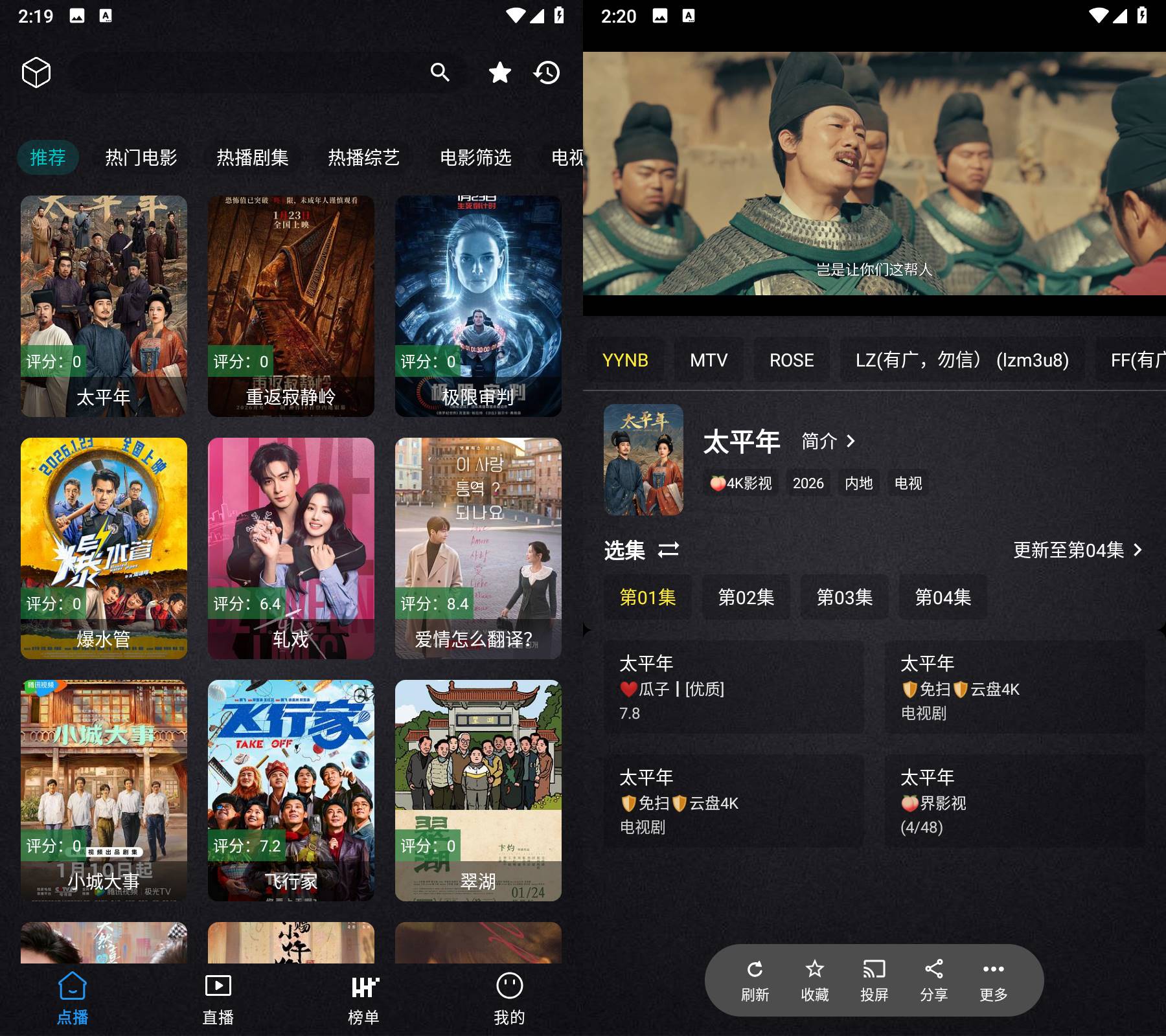Screen dimensions: 1166x1036
Task: Go to 直播 in bottom navigation
Action: point(218,998)
